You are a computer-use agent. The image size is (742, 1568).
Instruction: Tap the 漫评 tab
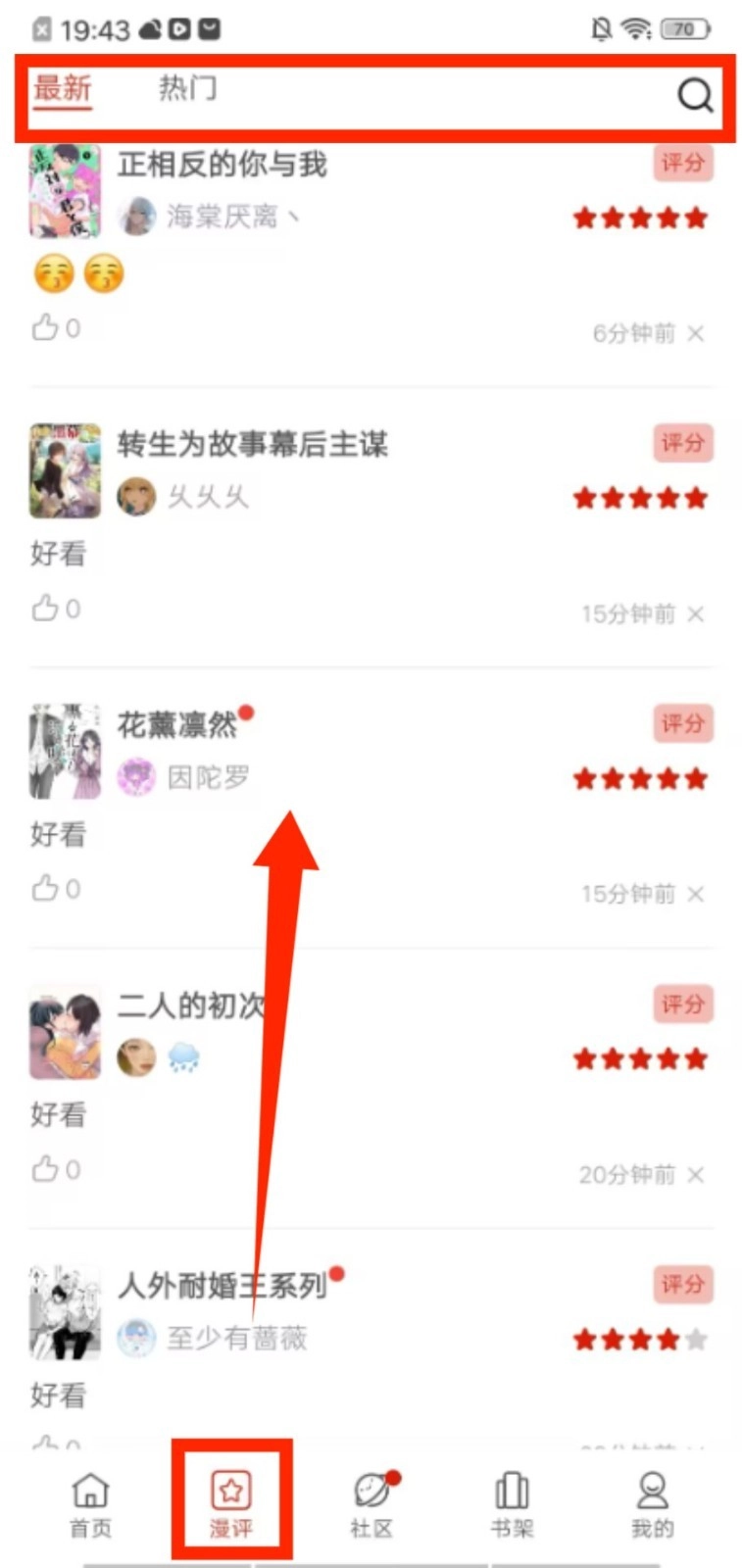tap(231, 1504)
